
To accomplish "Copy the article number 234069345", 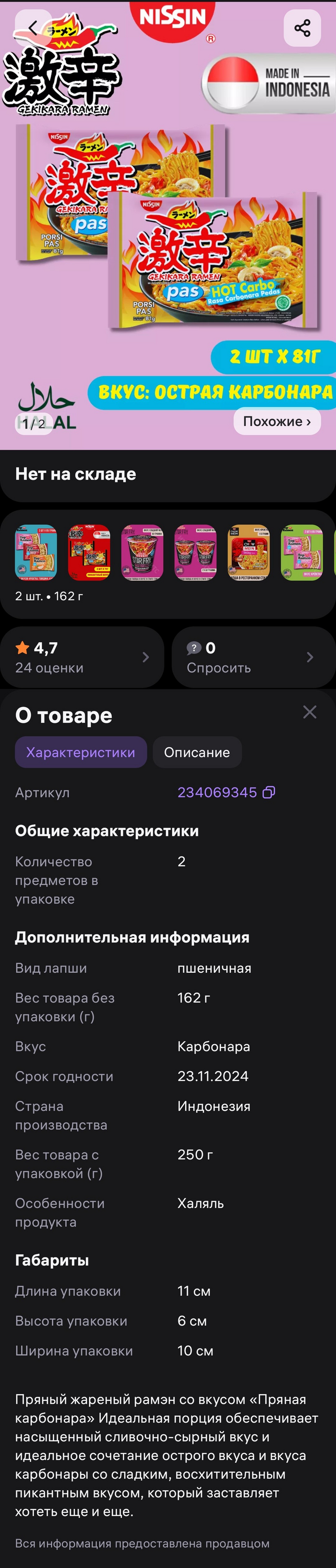I will point(269,793).
